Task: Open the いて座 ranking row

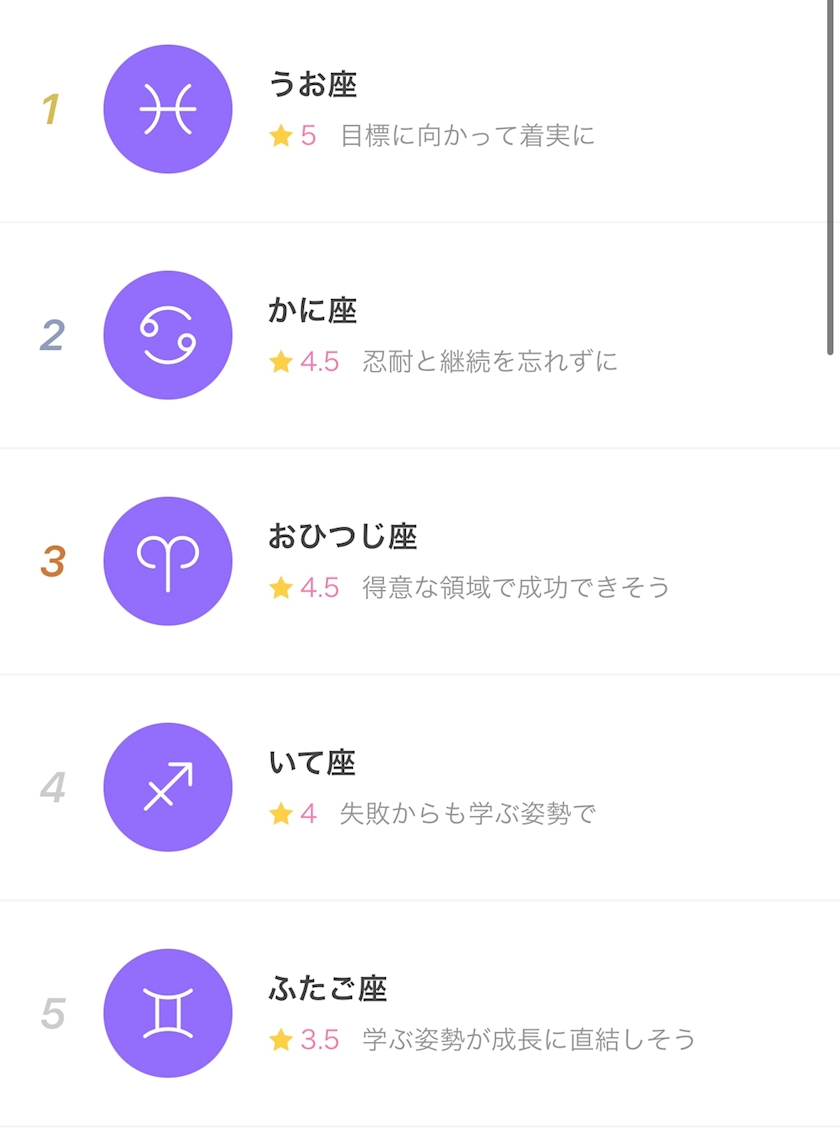Action: pos(420,787)
